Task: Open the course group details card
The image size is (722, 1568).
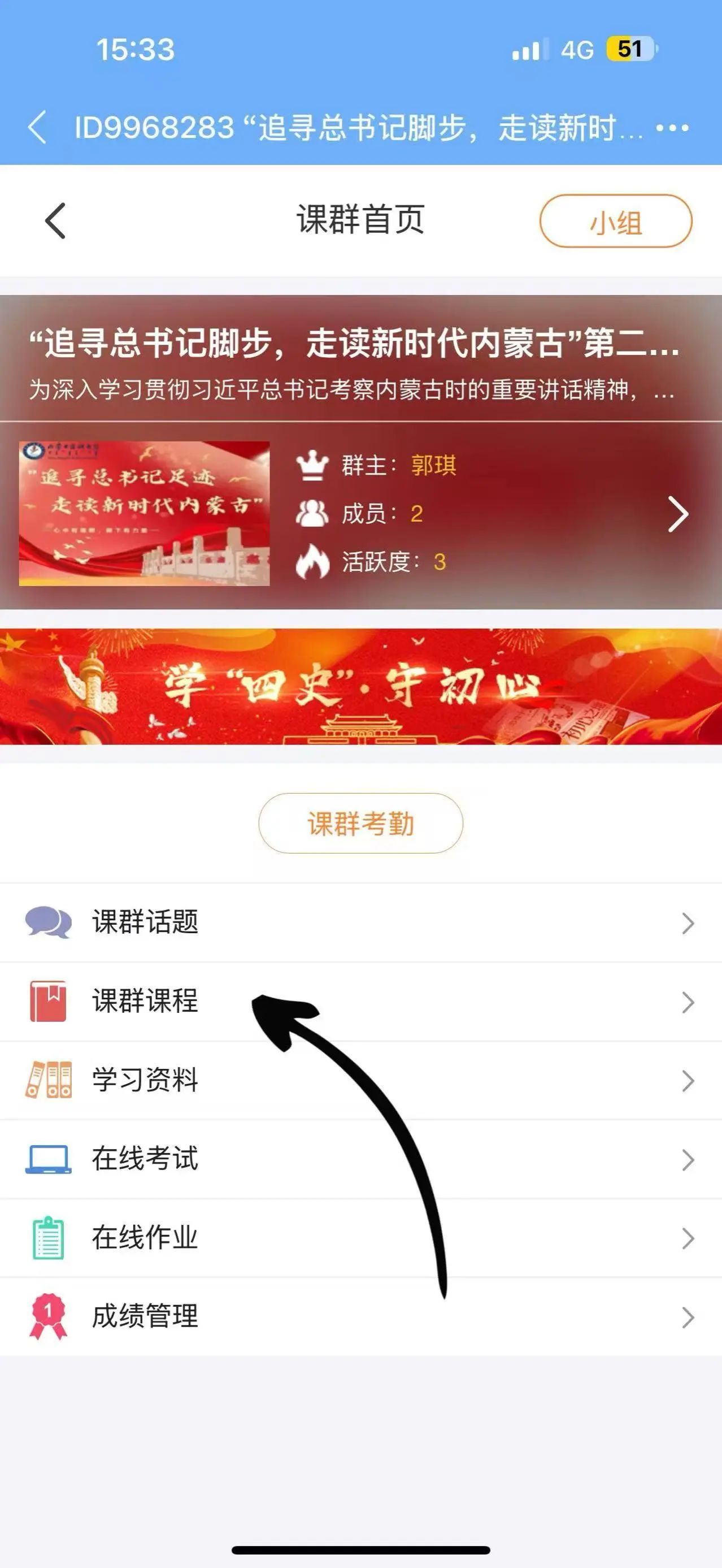Action: [676, 514]
